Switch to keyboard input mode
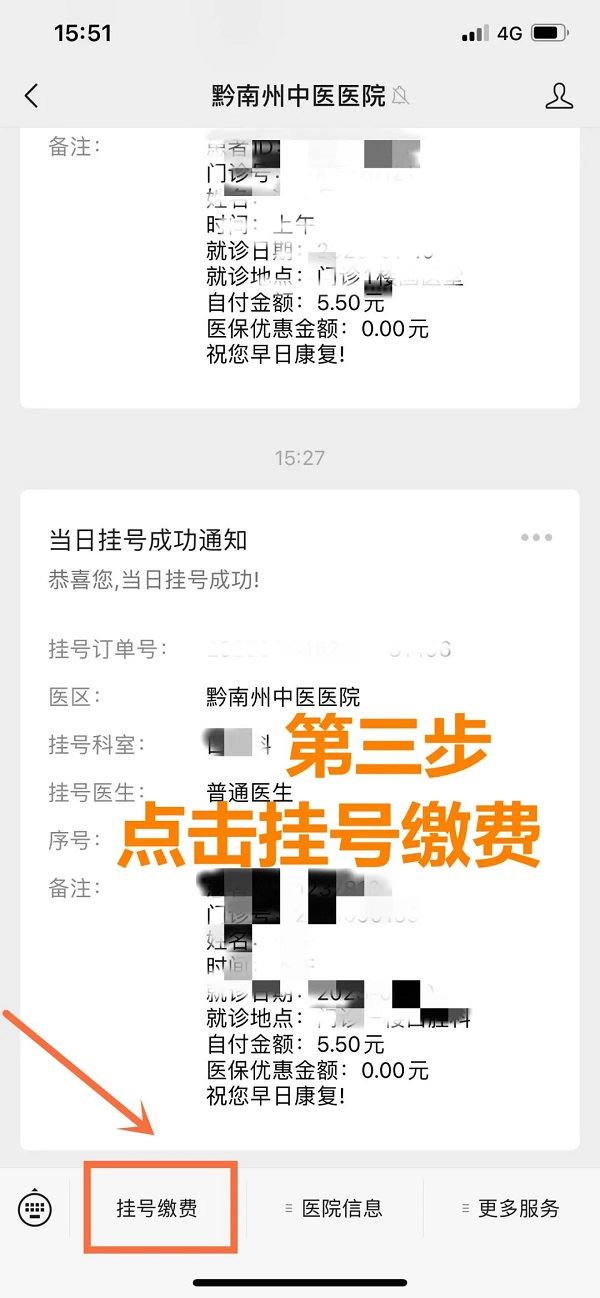 click(35, 1208)
